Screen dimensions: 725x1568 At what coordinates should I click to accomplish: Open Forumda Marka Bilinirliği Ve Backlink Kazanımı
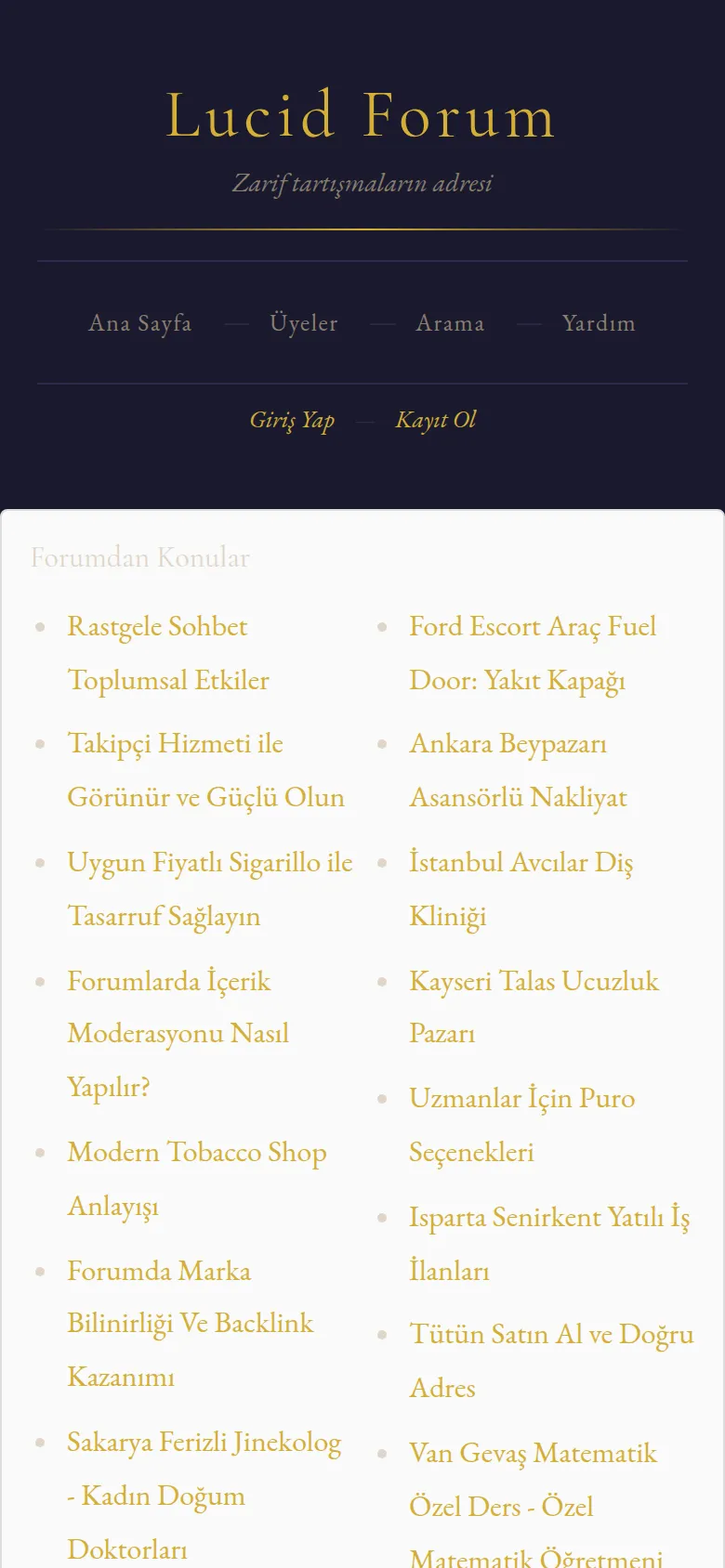pos(190,1324)
